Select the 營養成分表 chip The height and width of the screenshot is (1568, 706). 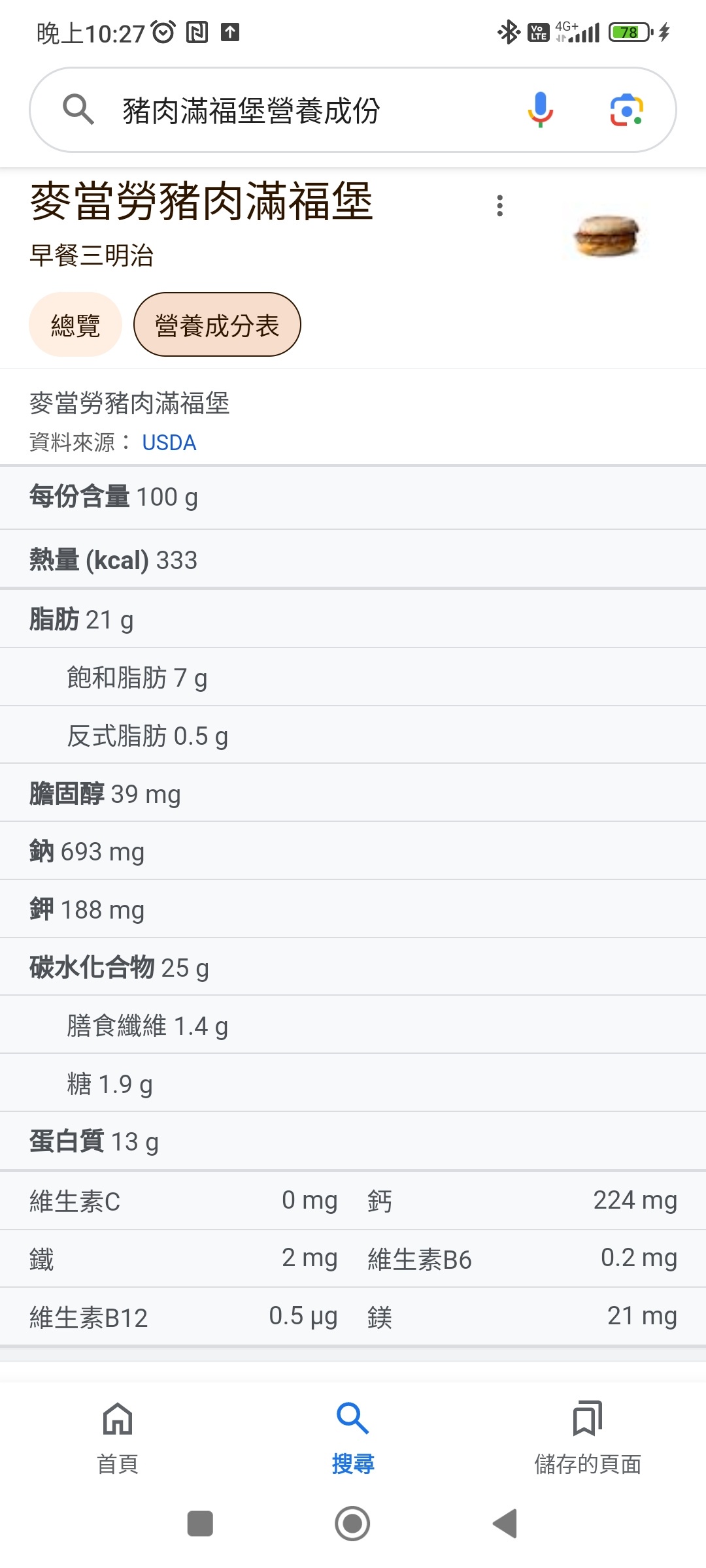coord(217,325)
